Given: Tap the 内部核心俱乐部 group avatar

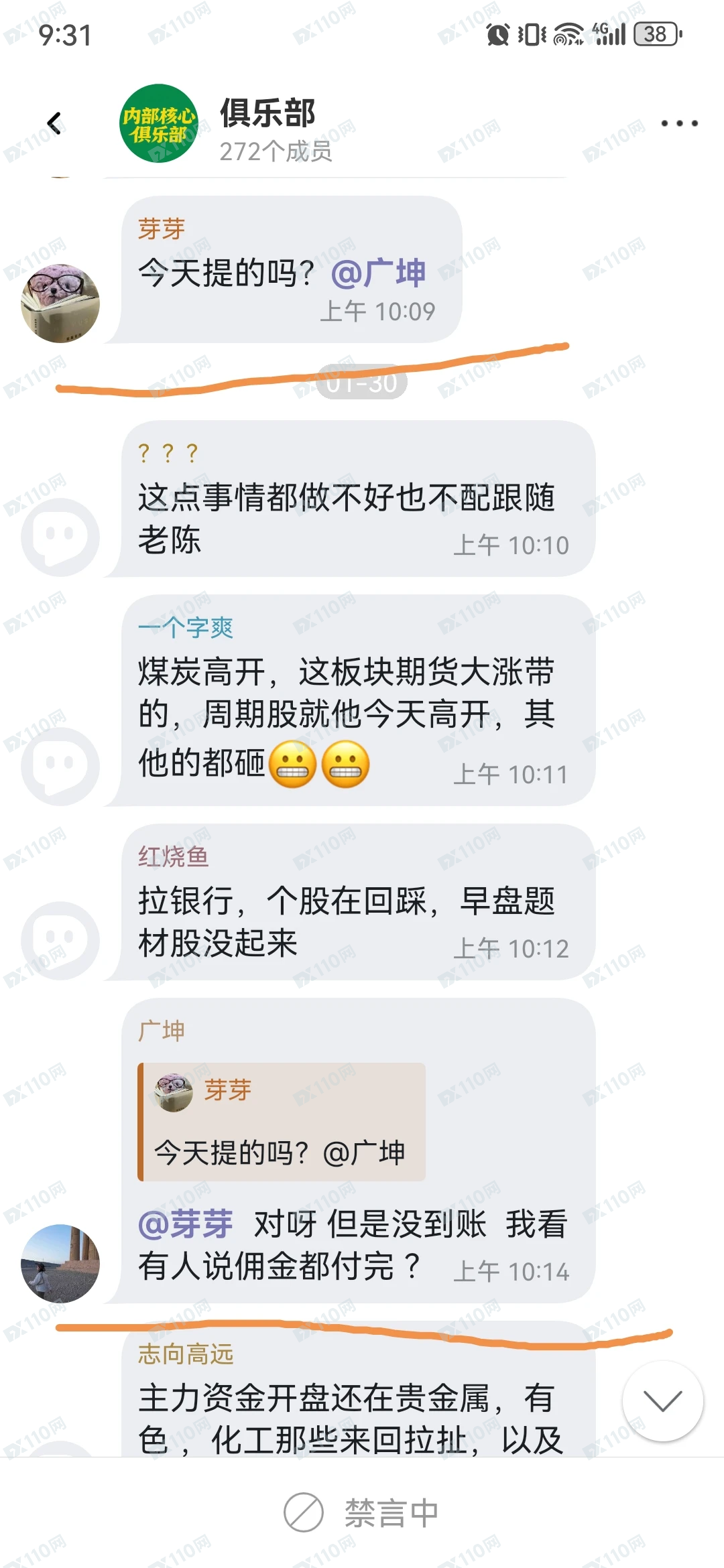Looking at the screenshot, I should tap(159, 123).
